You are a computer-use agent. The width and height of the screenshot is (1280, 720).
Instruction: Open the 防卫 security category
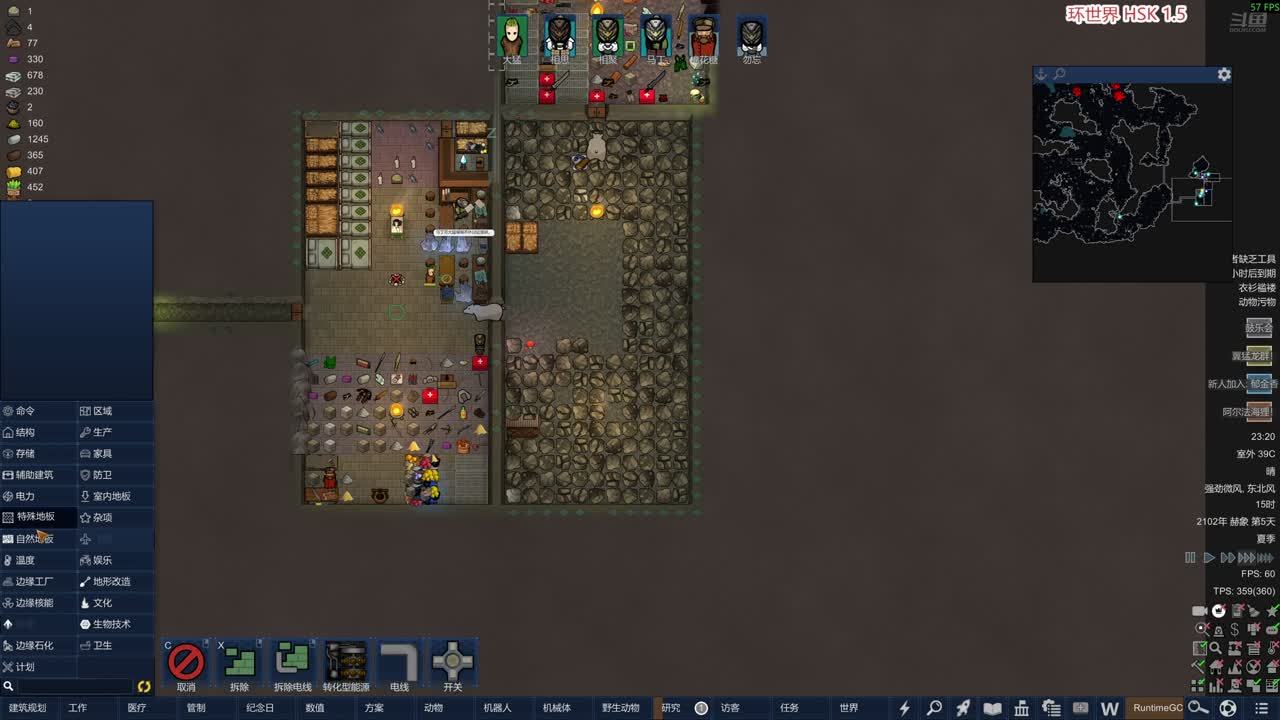tap(102, 475)
